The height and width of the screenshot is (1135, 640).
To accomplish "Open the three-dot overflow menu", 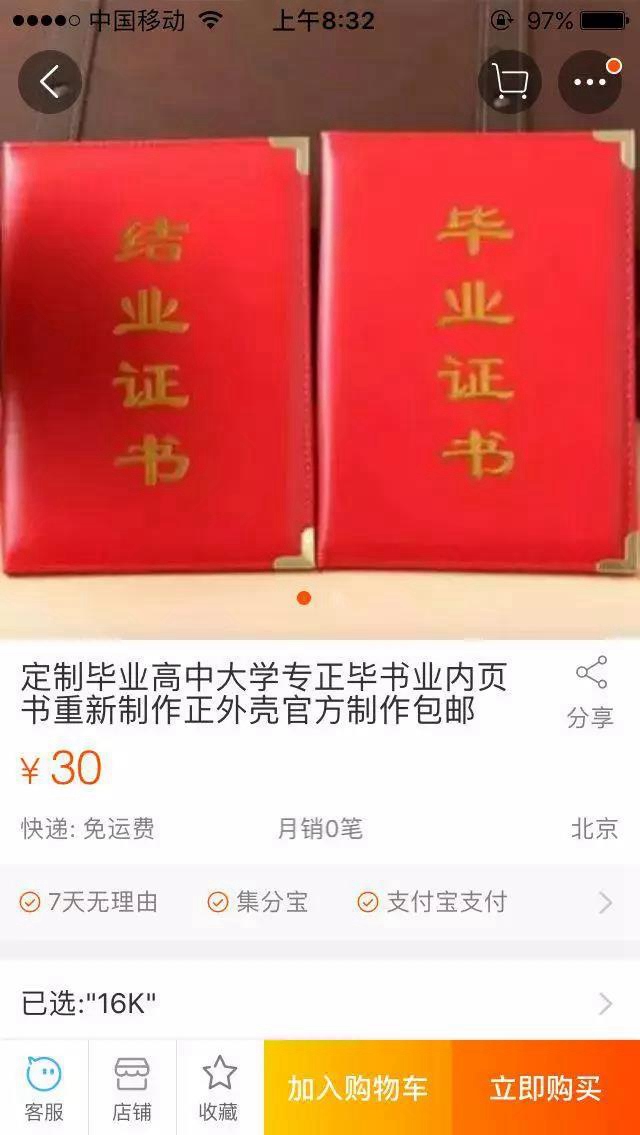I will [x=589, y=82].
